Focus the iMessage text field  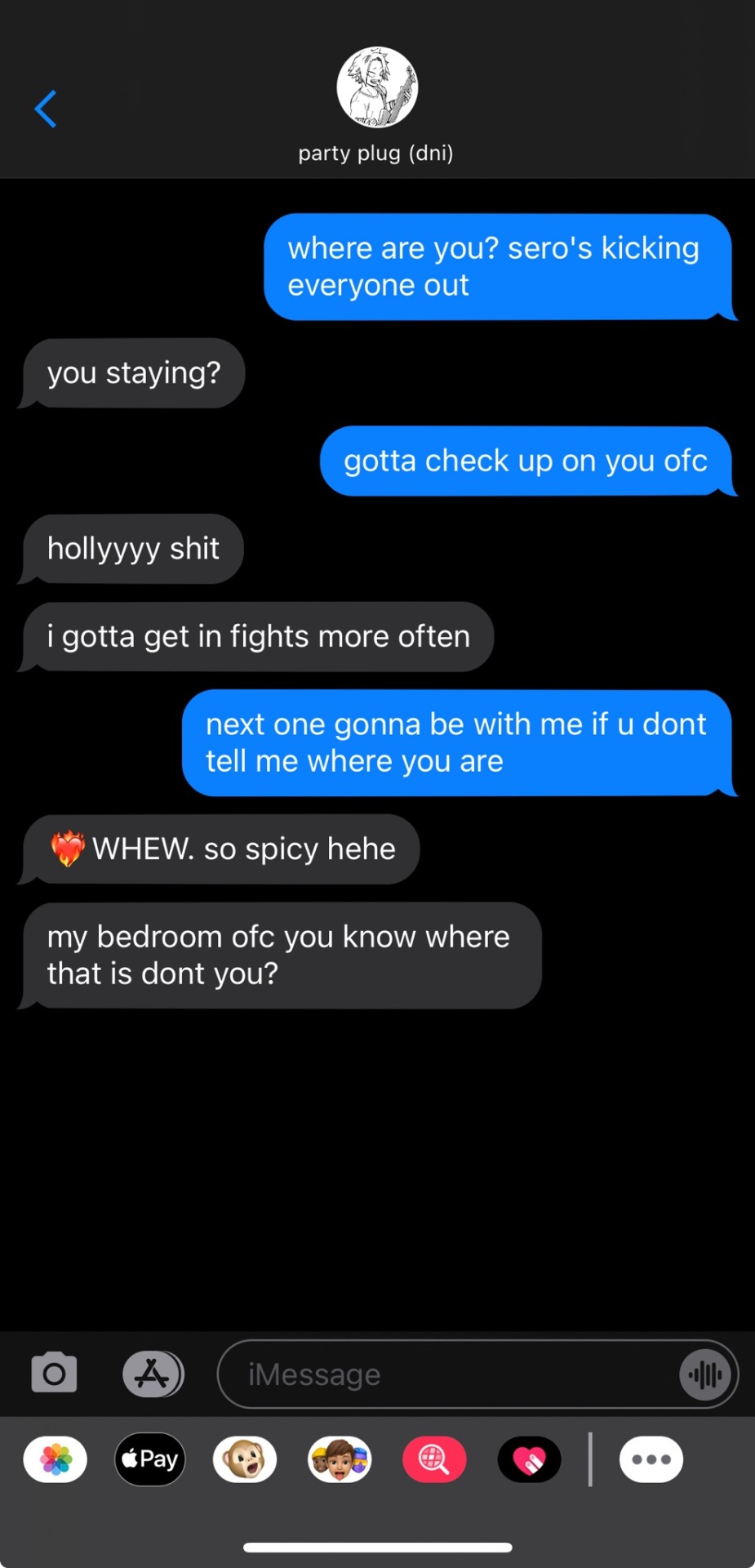click(x=449, y=1374)
